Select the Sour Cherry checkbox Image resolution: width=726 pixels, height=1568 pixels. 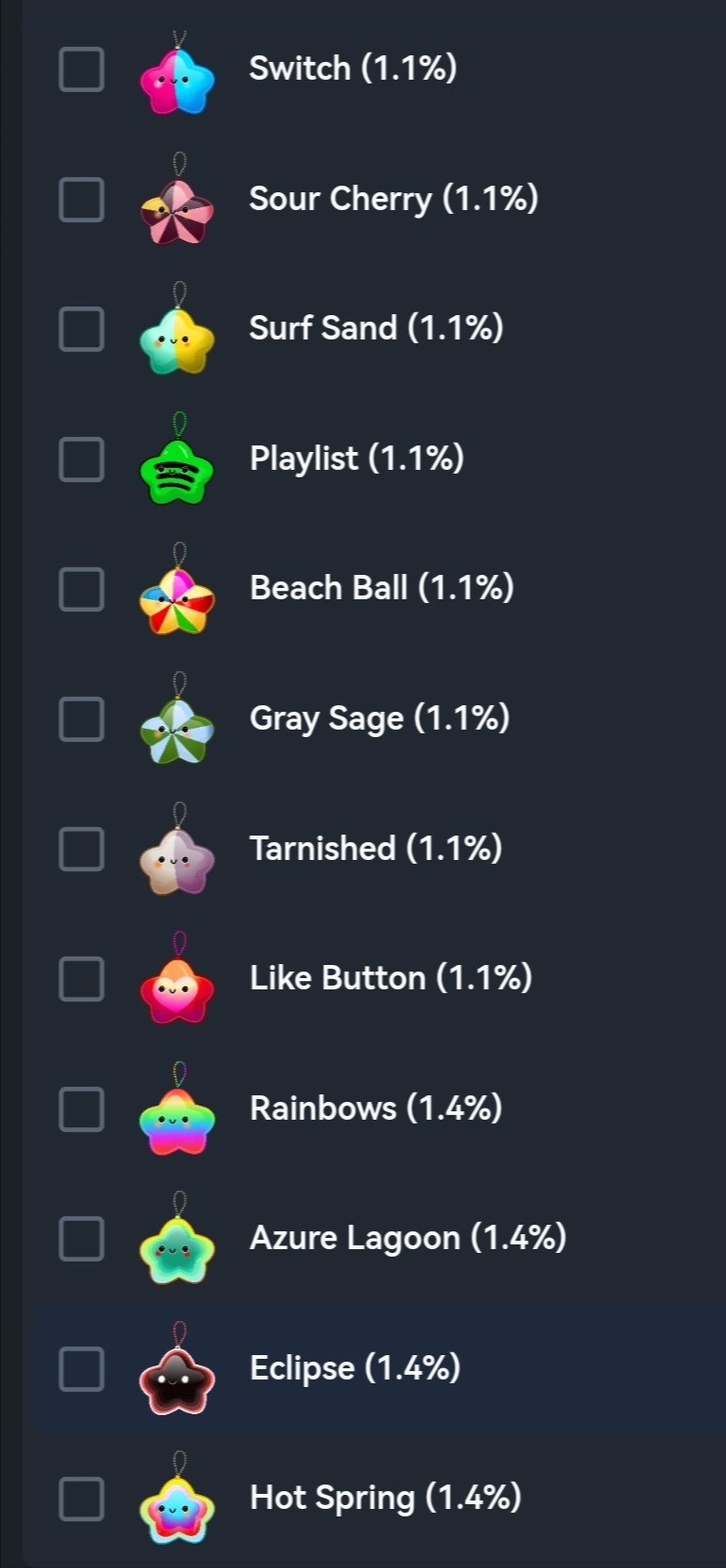tap(82, 199)
